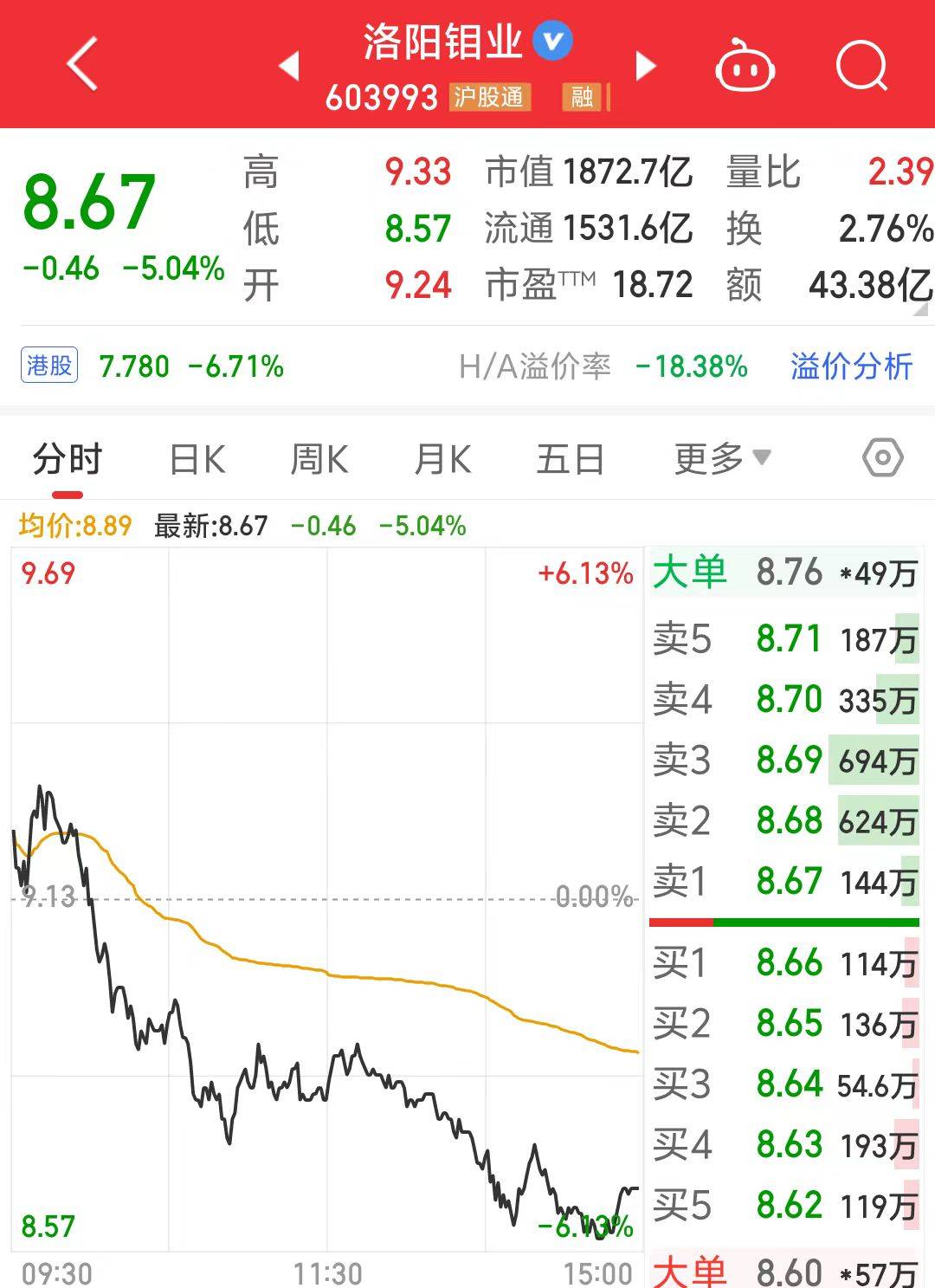Expand the 更多 chart dropdown
The width and height of the screenshot is (935, 1288).
click(x=721, y=459)
